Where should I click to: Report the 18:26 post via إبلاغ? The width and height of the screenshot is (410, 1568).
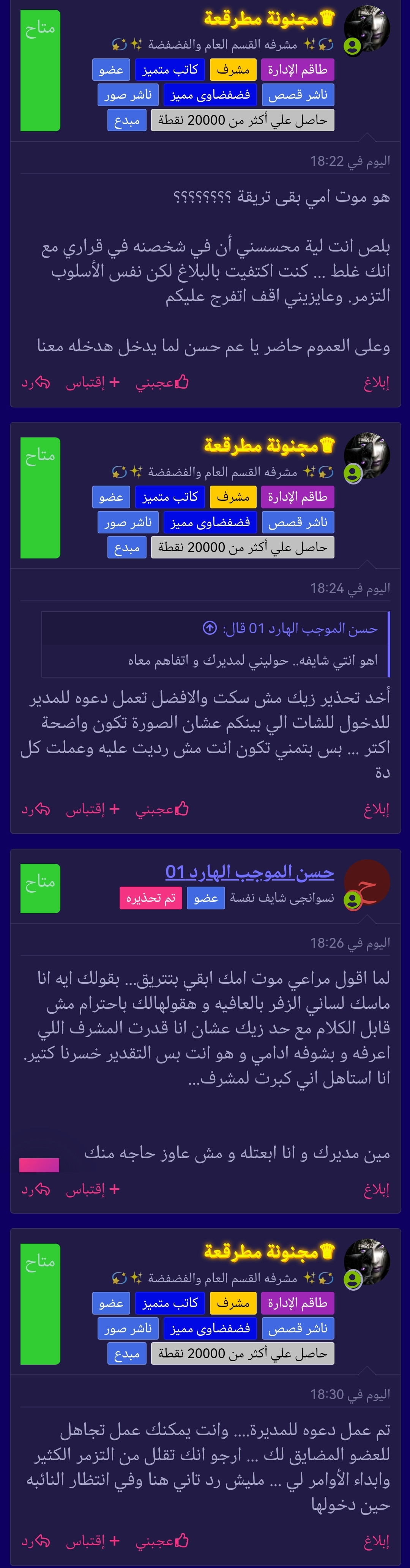377,1189
